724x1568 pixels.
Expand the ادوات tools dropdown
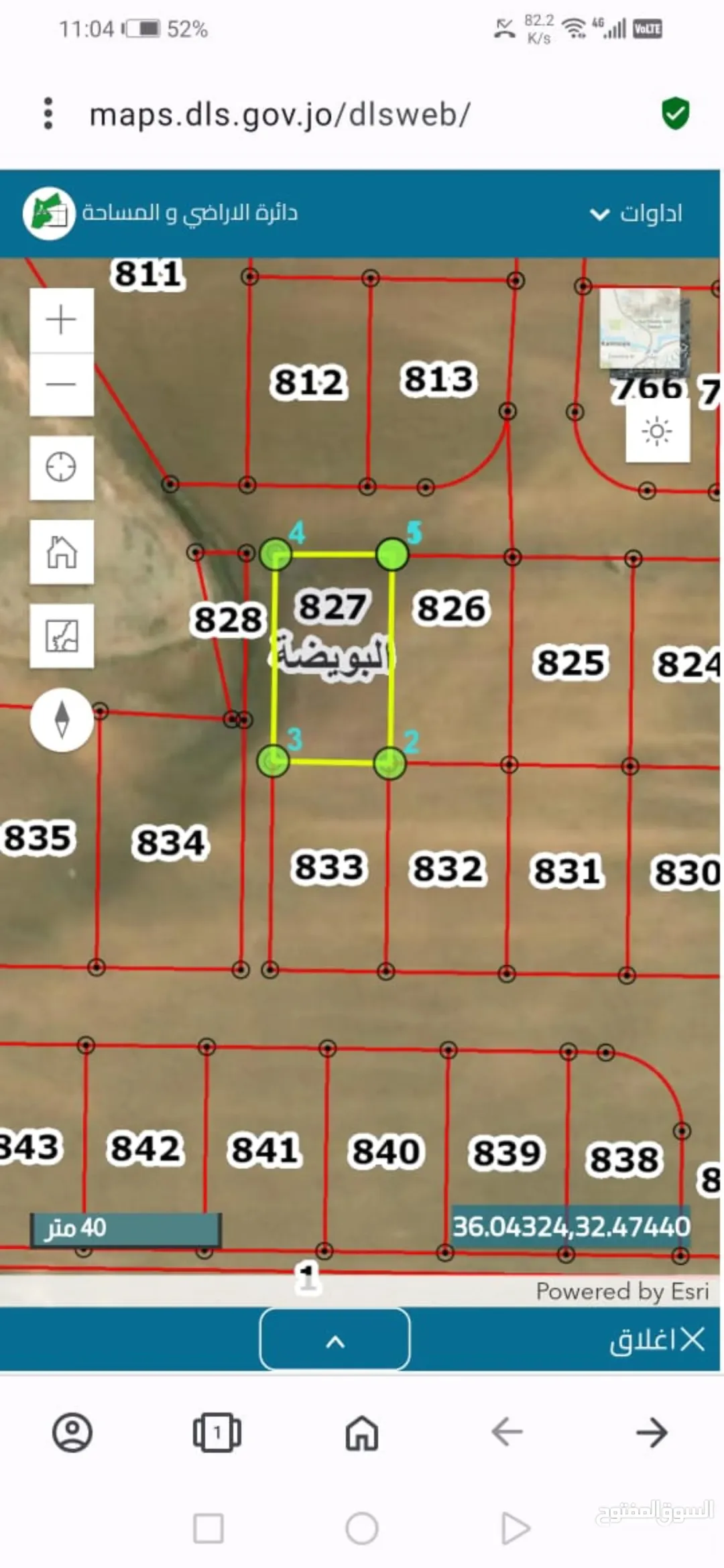coord(636,213)
